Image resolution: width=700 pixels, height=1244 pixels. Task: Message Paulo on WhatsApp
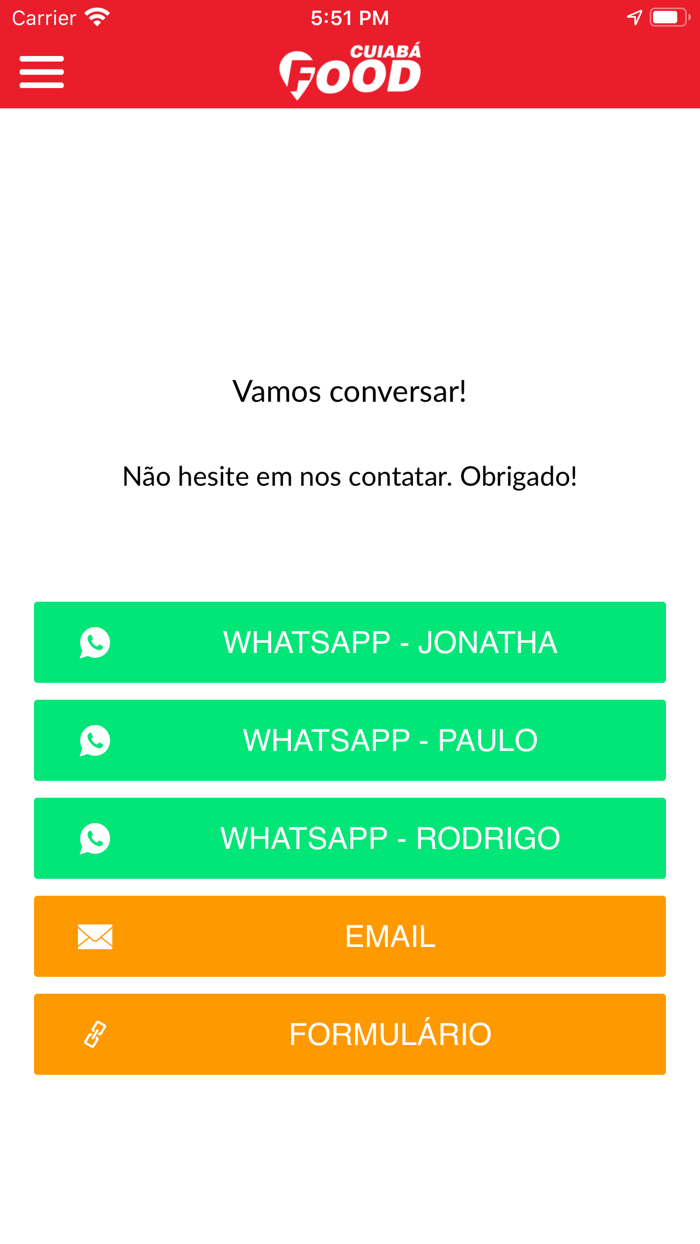(x=350, y=740)
